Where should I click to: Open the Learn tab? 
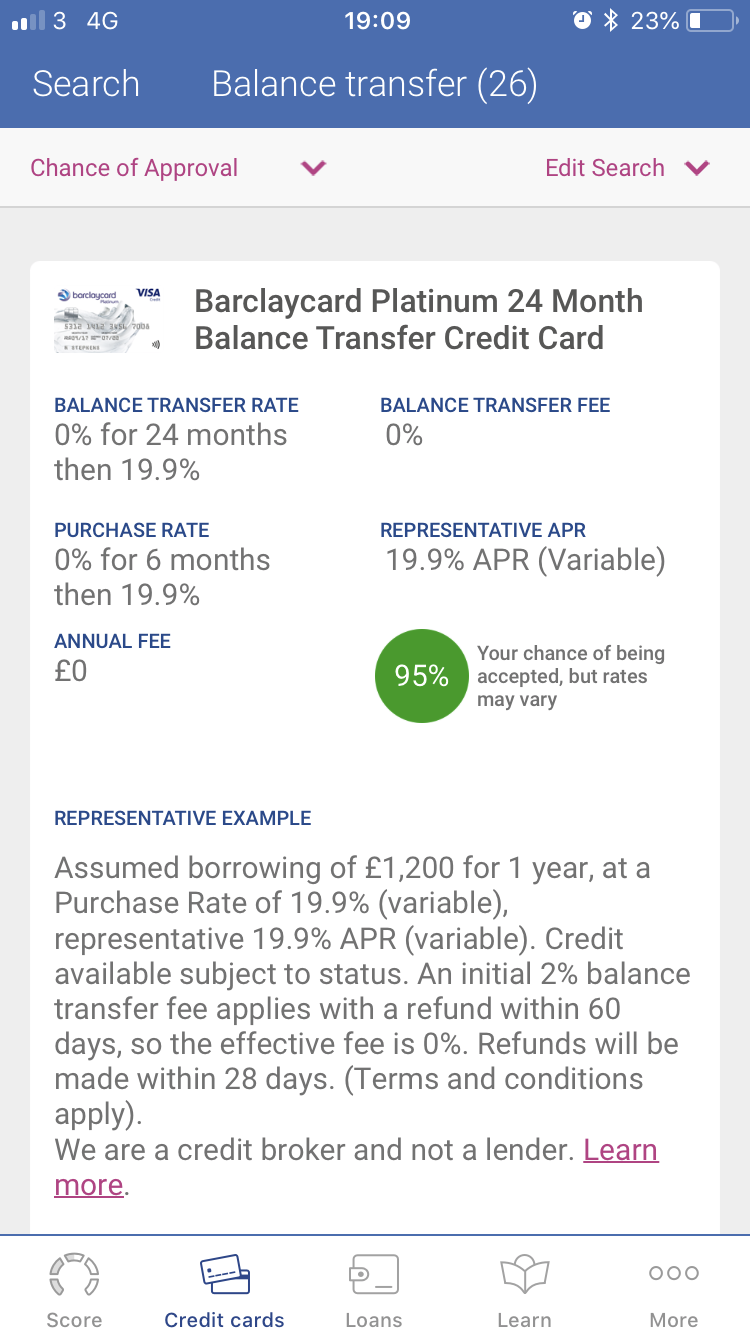[x=525, y=1289]
